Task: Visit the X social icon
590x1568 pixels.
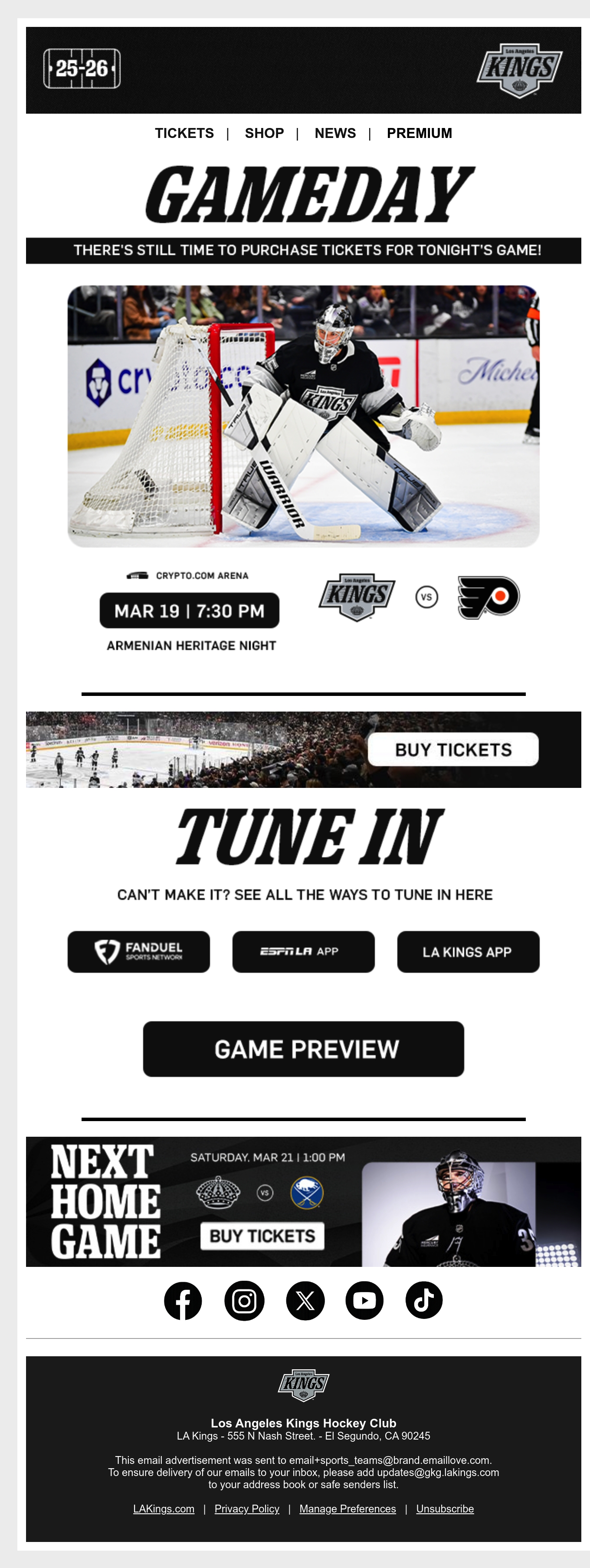Action: [305, 1301]
